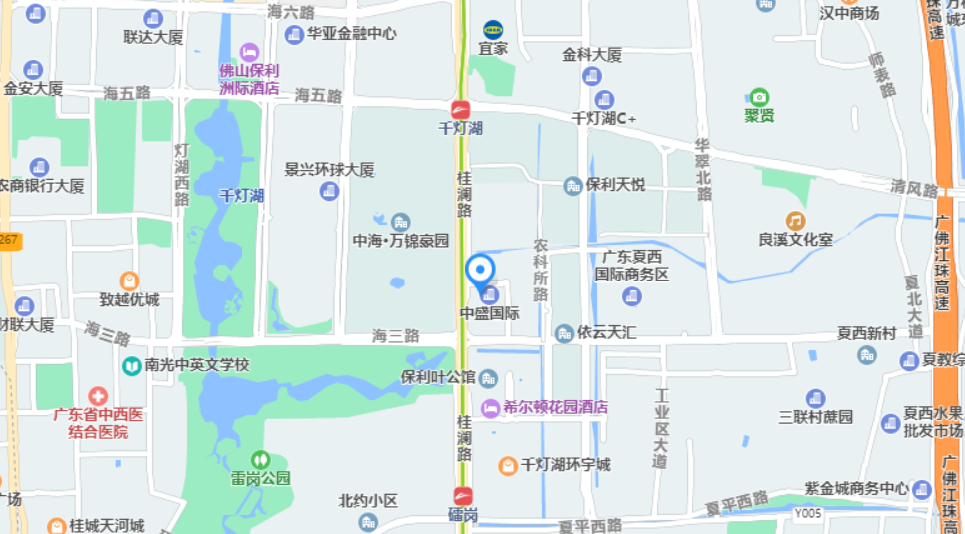Open 希尔顿花园酒店 hotel marker
The width and height of the screenshot is (965, 534).
(490, 408)
